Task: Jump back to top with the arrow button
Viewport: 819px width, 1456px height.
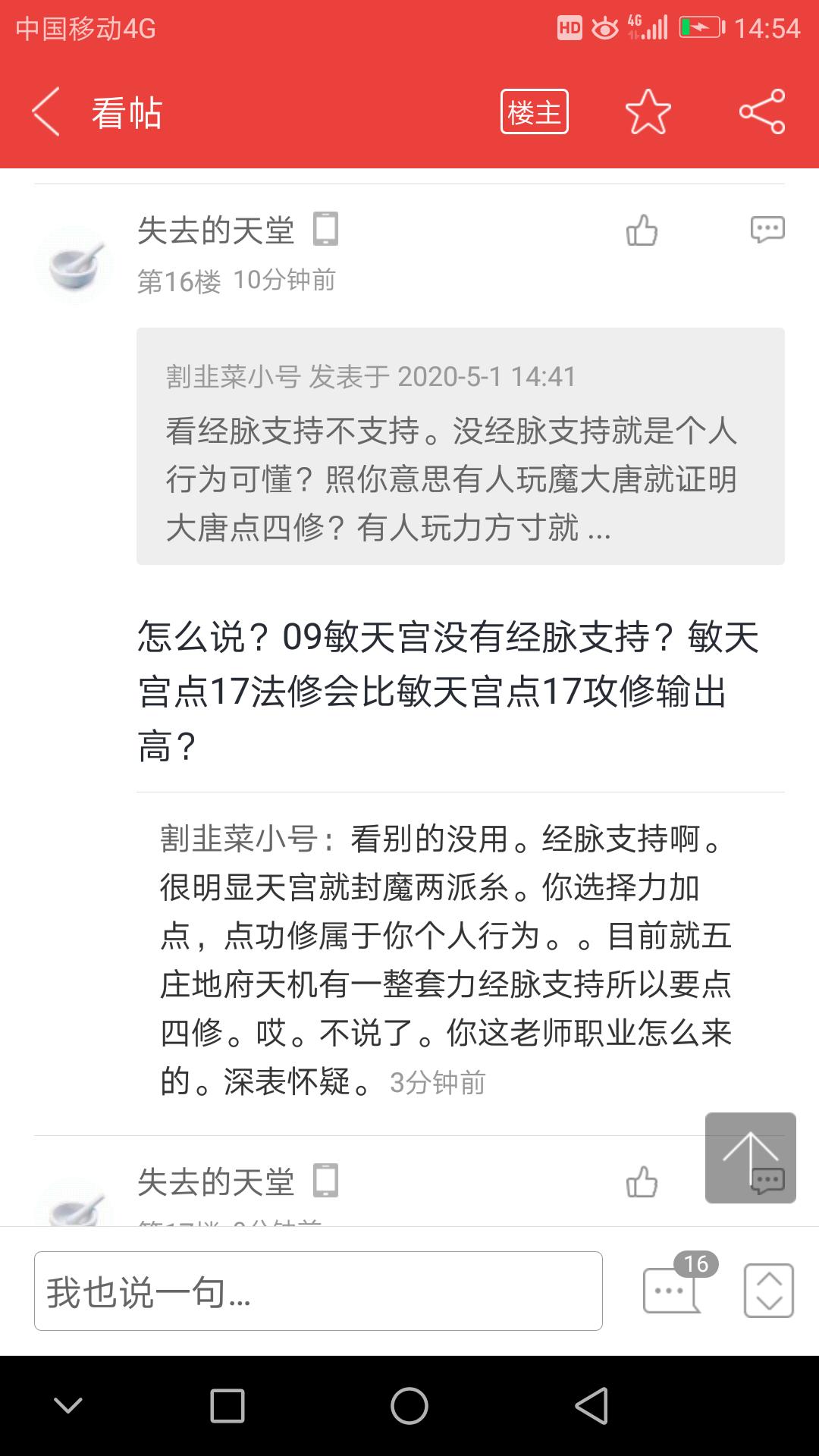Action: pos(750,1157)
